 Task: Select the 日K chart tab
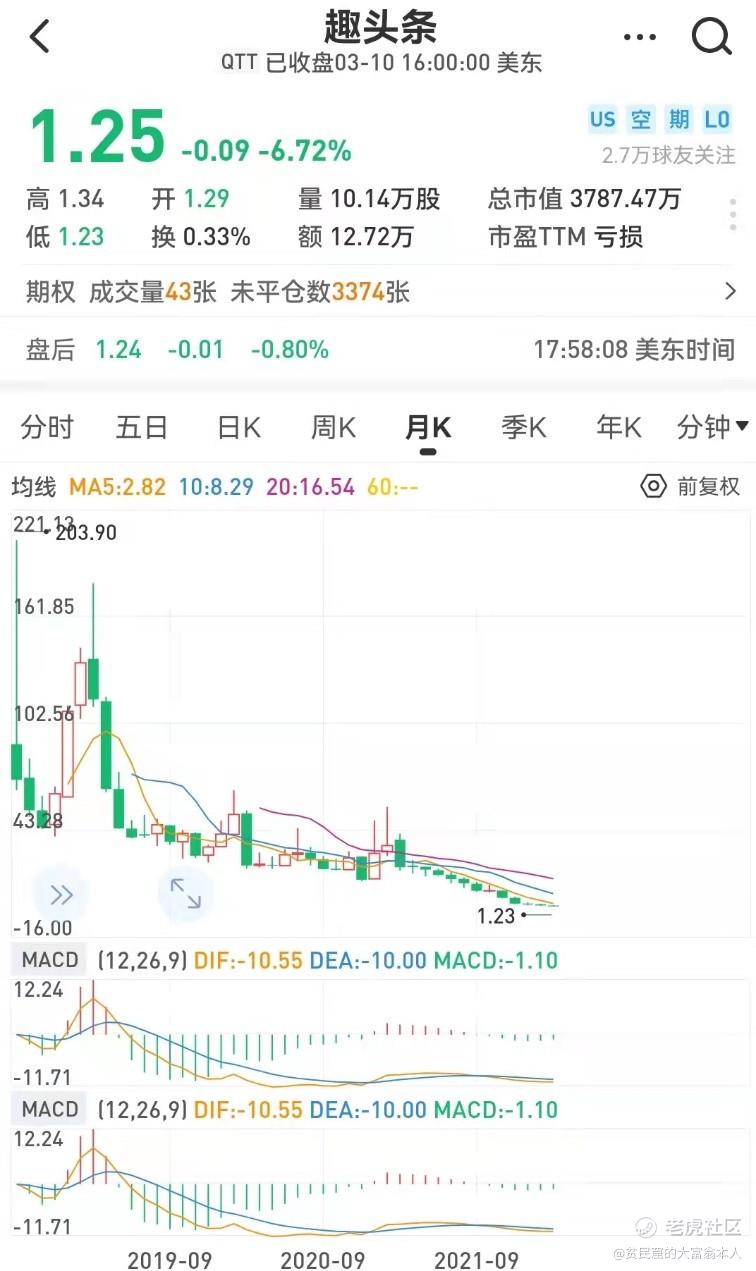click(x=238, y=428)
